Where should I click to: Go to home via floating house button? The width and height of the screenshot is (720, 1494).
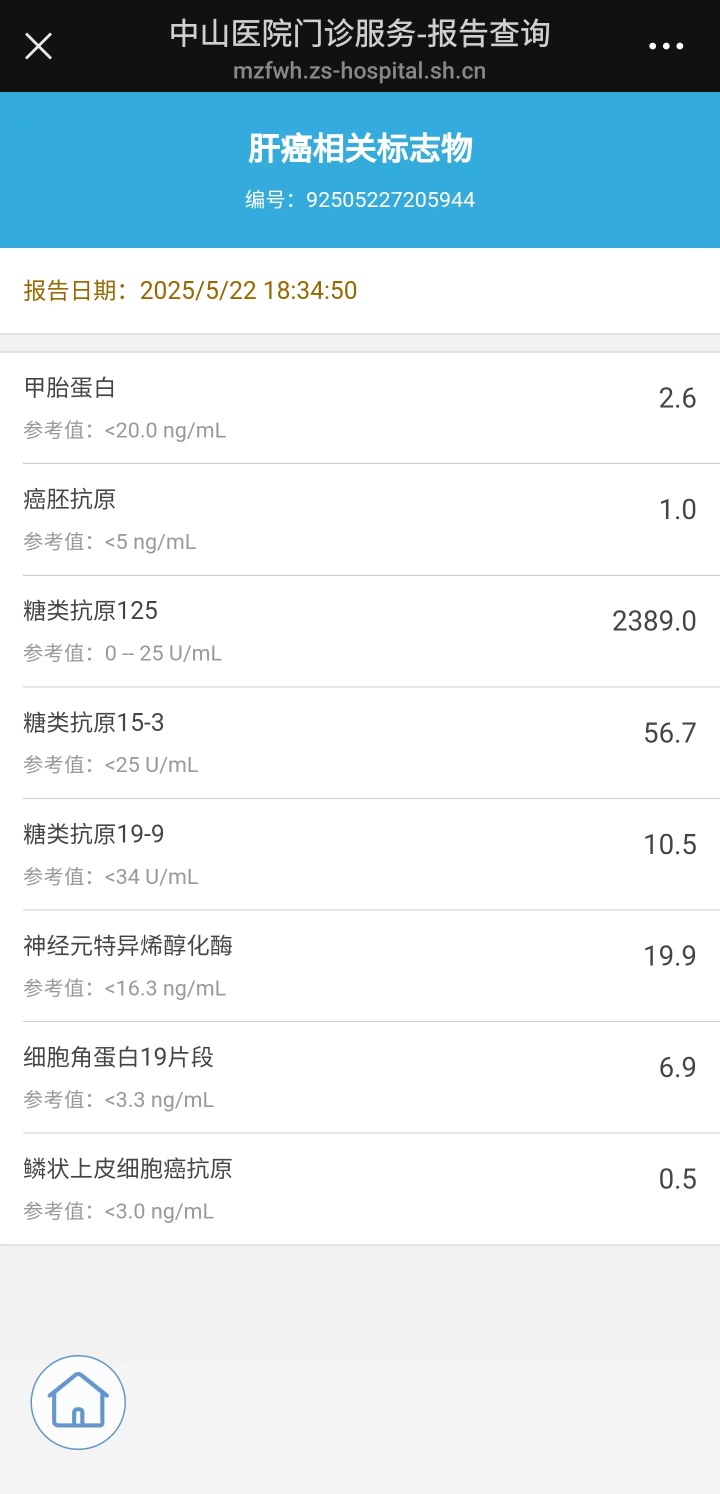pyautogui.click(x=78, y=1402)
